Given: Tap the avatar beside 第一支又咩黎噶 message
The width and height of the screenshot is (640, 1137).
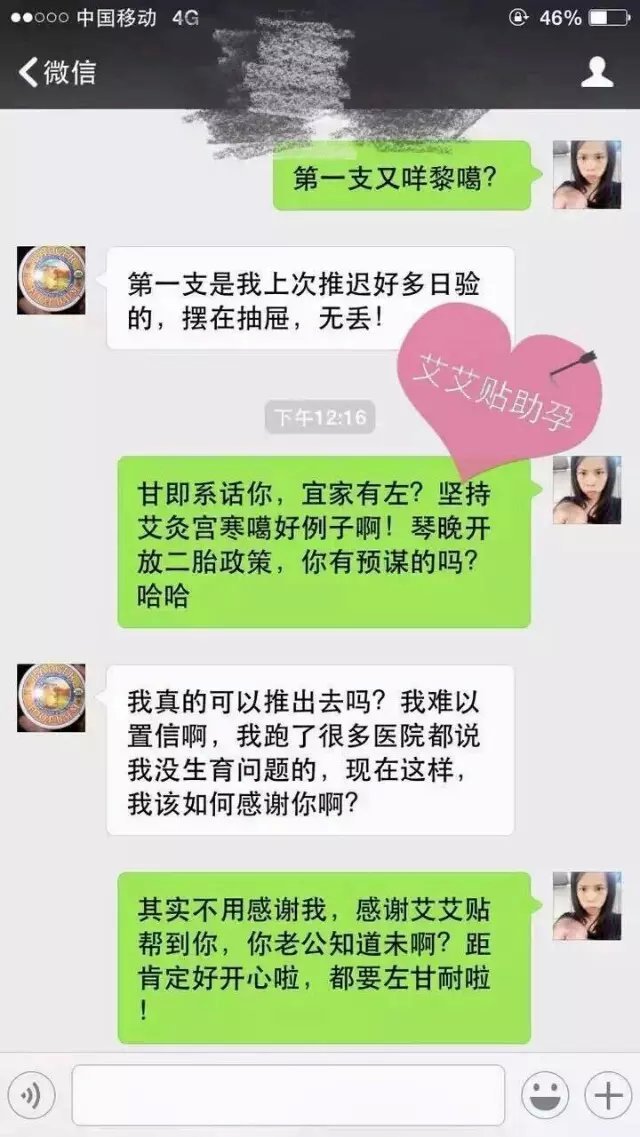Looking at the screenshot, I should [x=587, y=175].
